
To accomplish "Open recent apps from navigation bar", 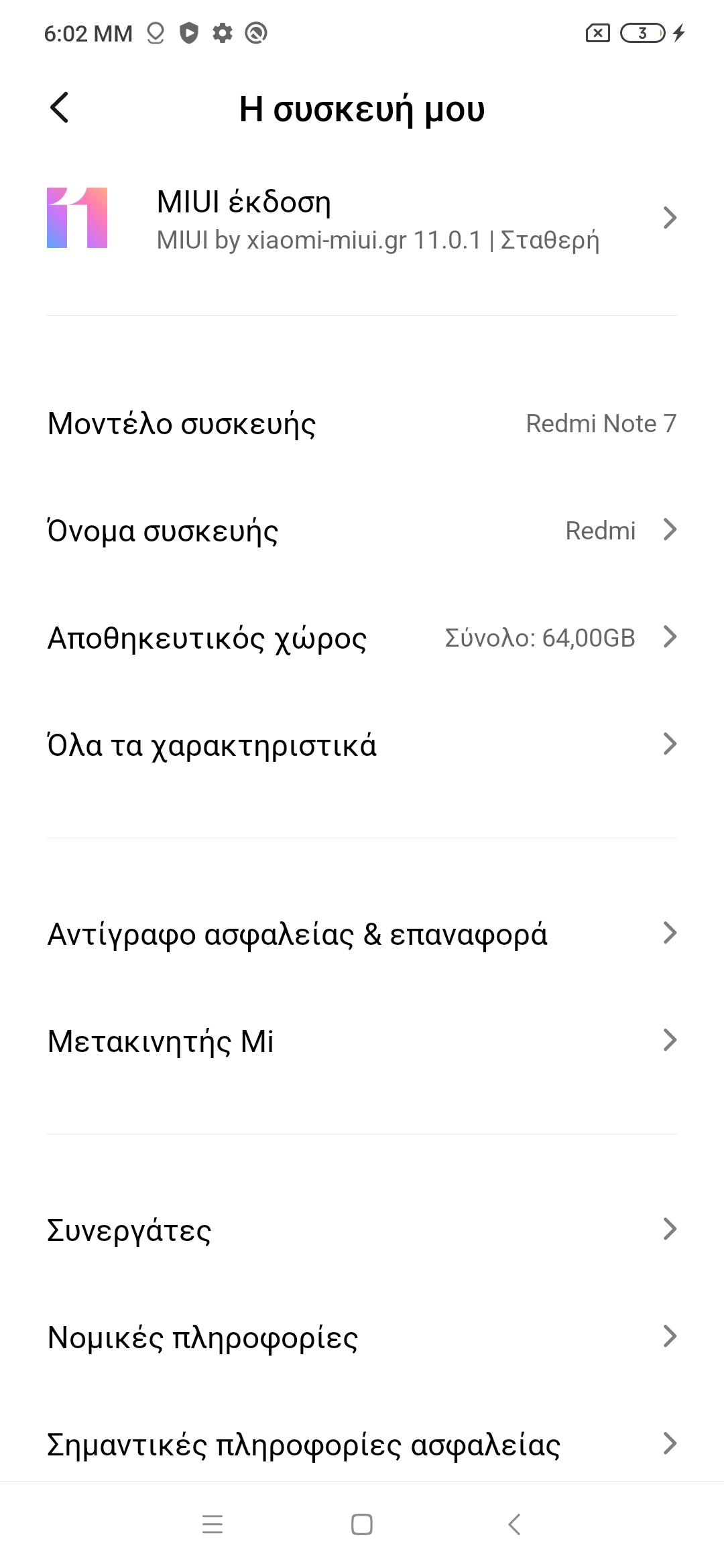I will point(213,1524).
